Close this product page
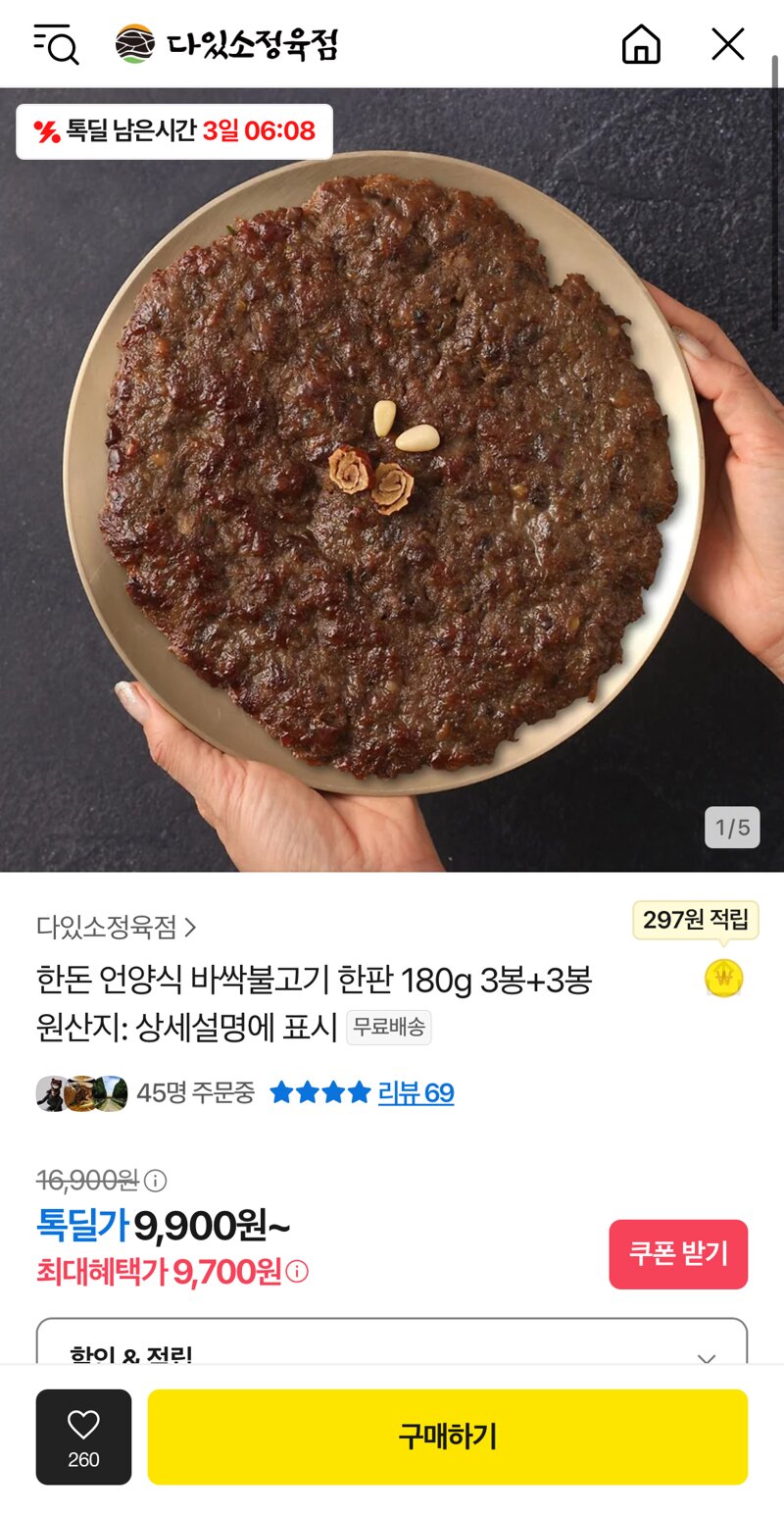This screenshot has height=1515, width=784. pos(727,44)
